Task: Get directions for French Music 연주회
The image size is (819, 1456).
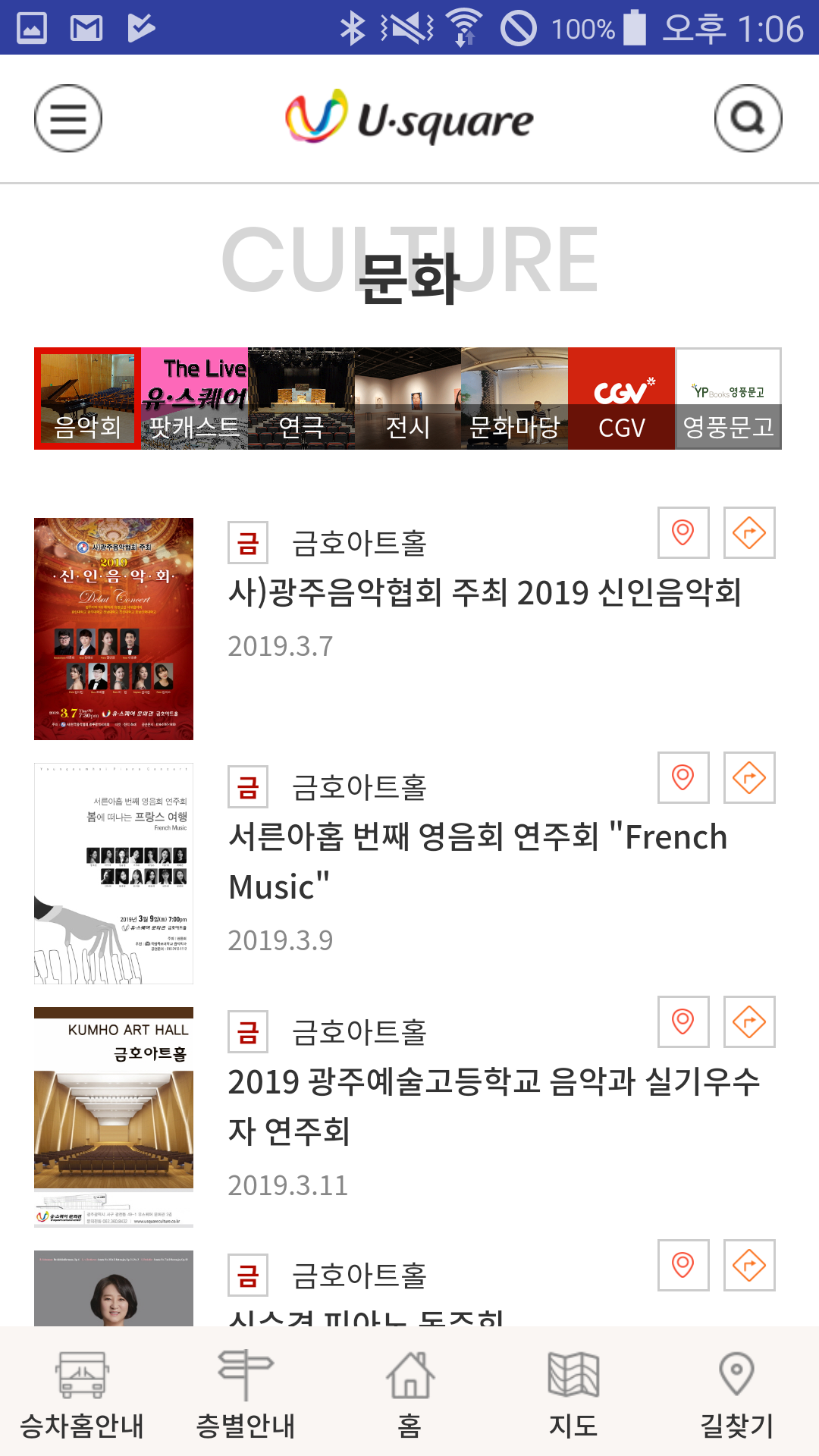Action: [749, 777]
